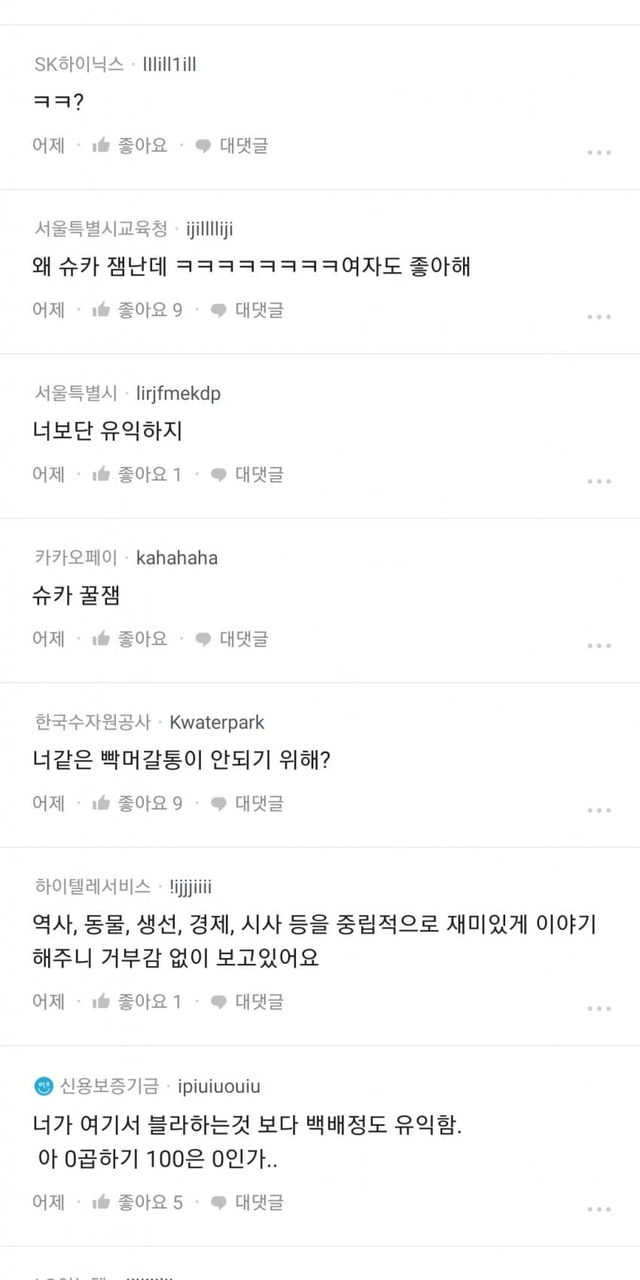
Task: Reply to the comment '너보단 유익하지'
Action: coord(247,474)
